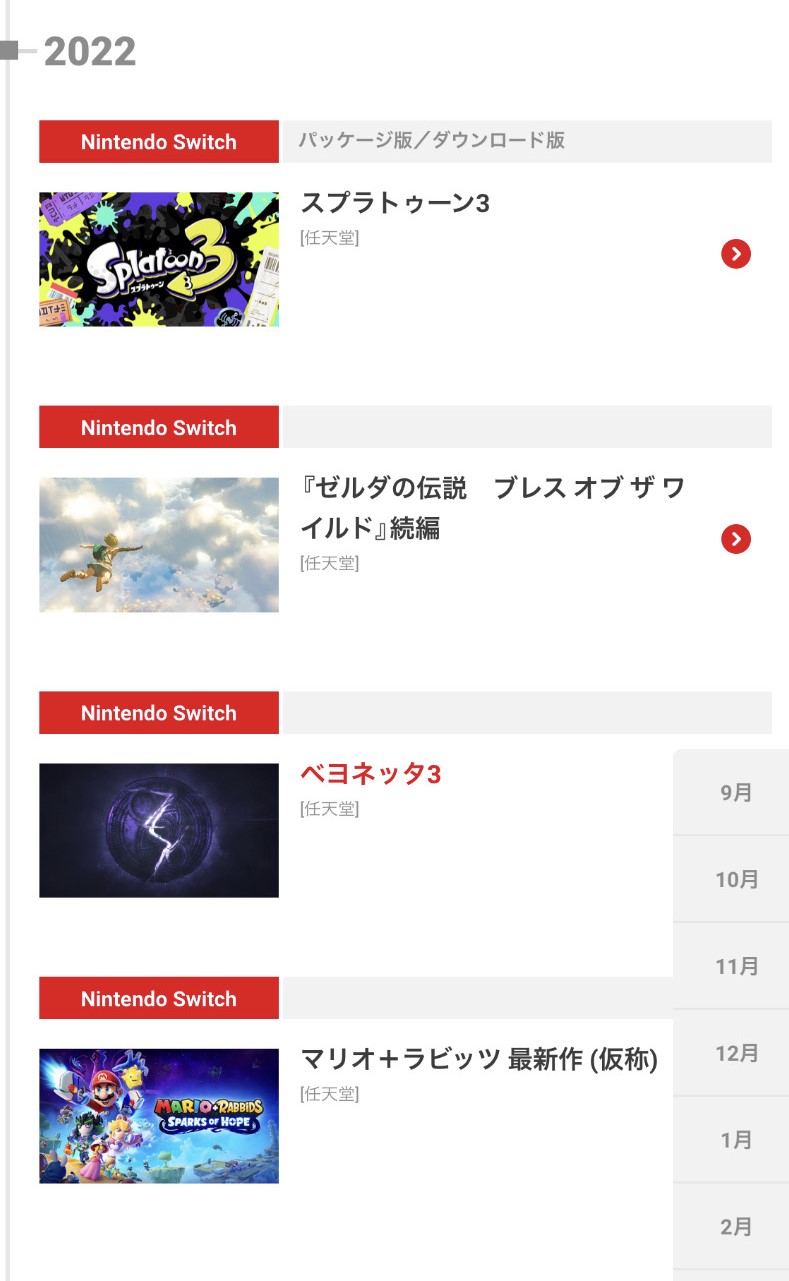Jump to 10月 in the month index
Screen dimensions: 789x1281
[736, 880]
